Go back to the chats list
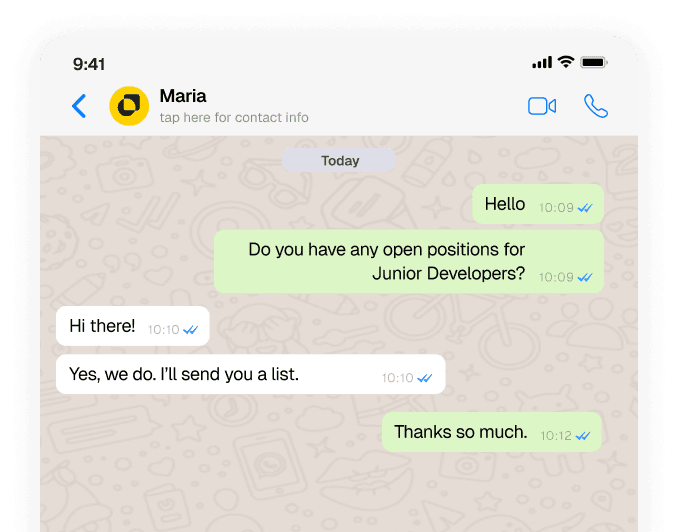Screen dimensions: 678x532 coord(79,106)
